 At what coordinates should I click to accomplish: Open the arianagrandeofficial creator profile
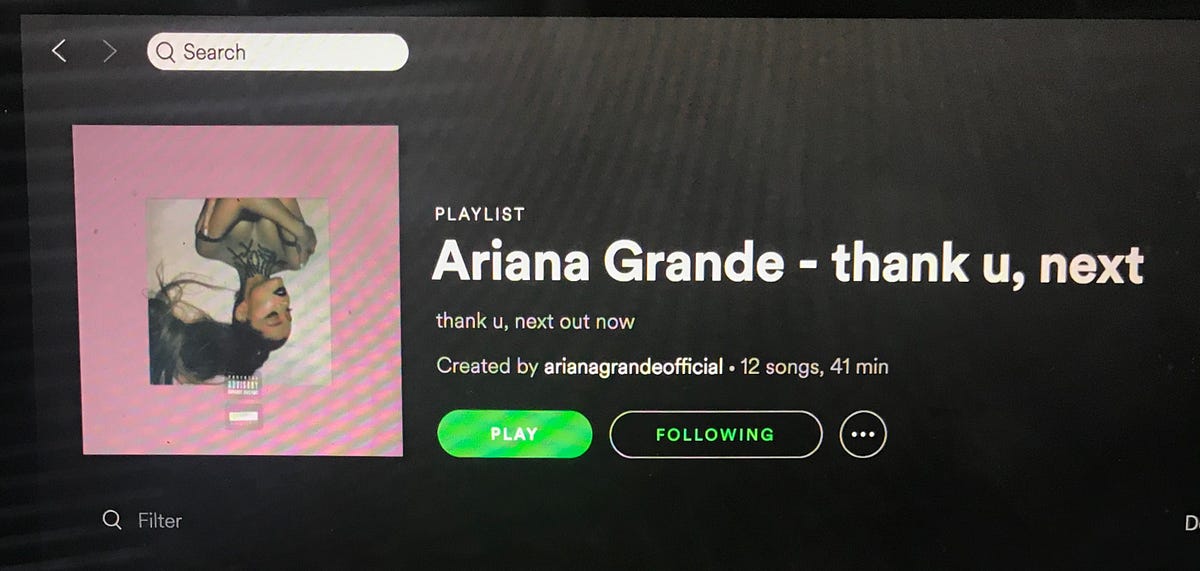[x=633, y=367]
